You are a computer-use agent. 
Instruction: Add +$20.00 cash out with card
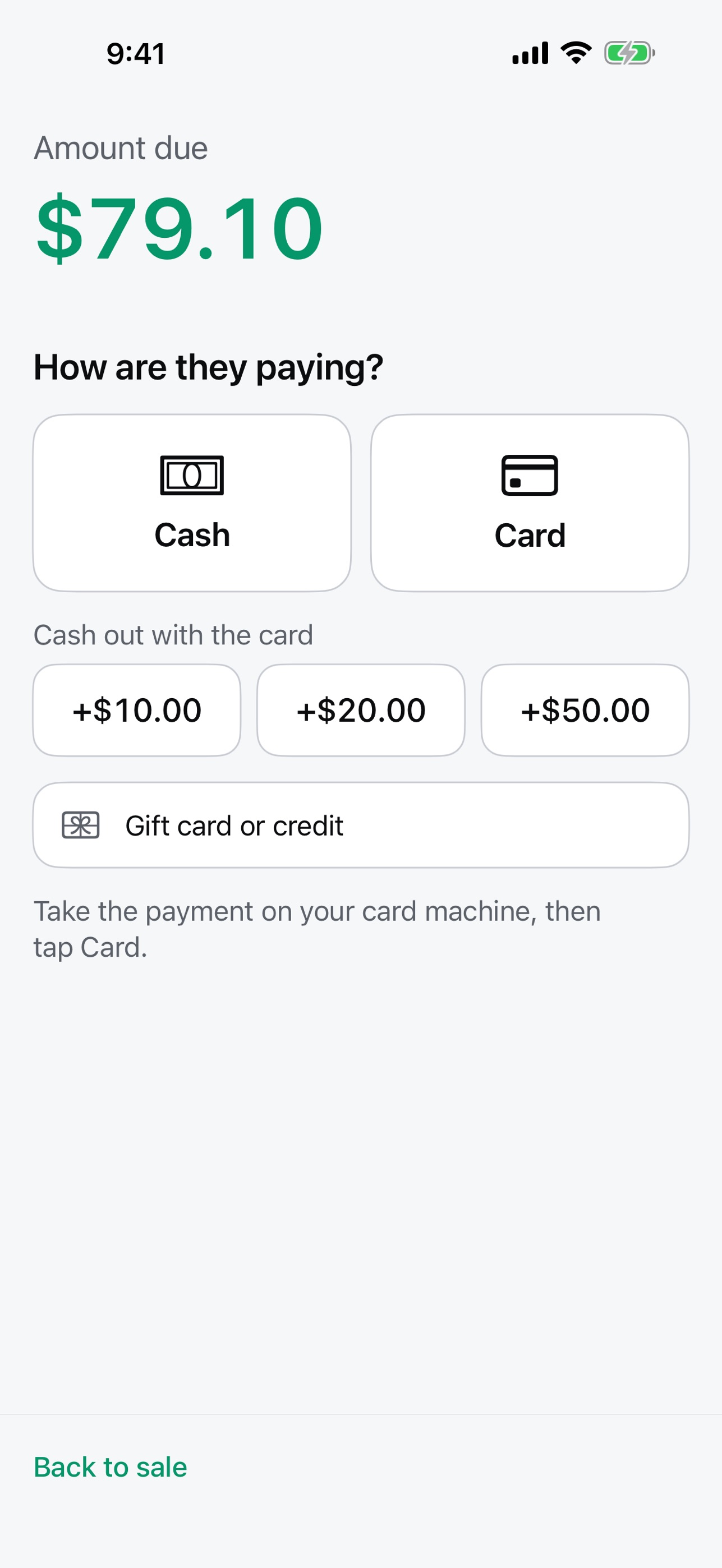[x=361, y=710]
